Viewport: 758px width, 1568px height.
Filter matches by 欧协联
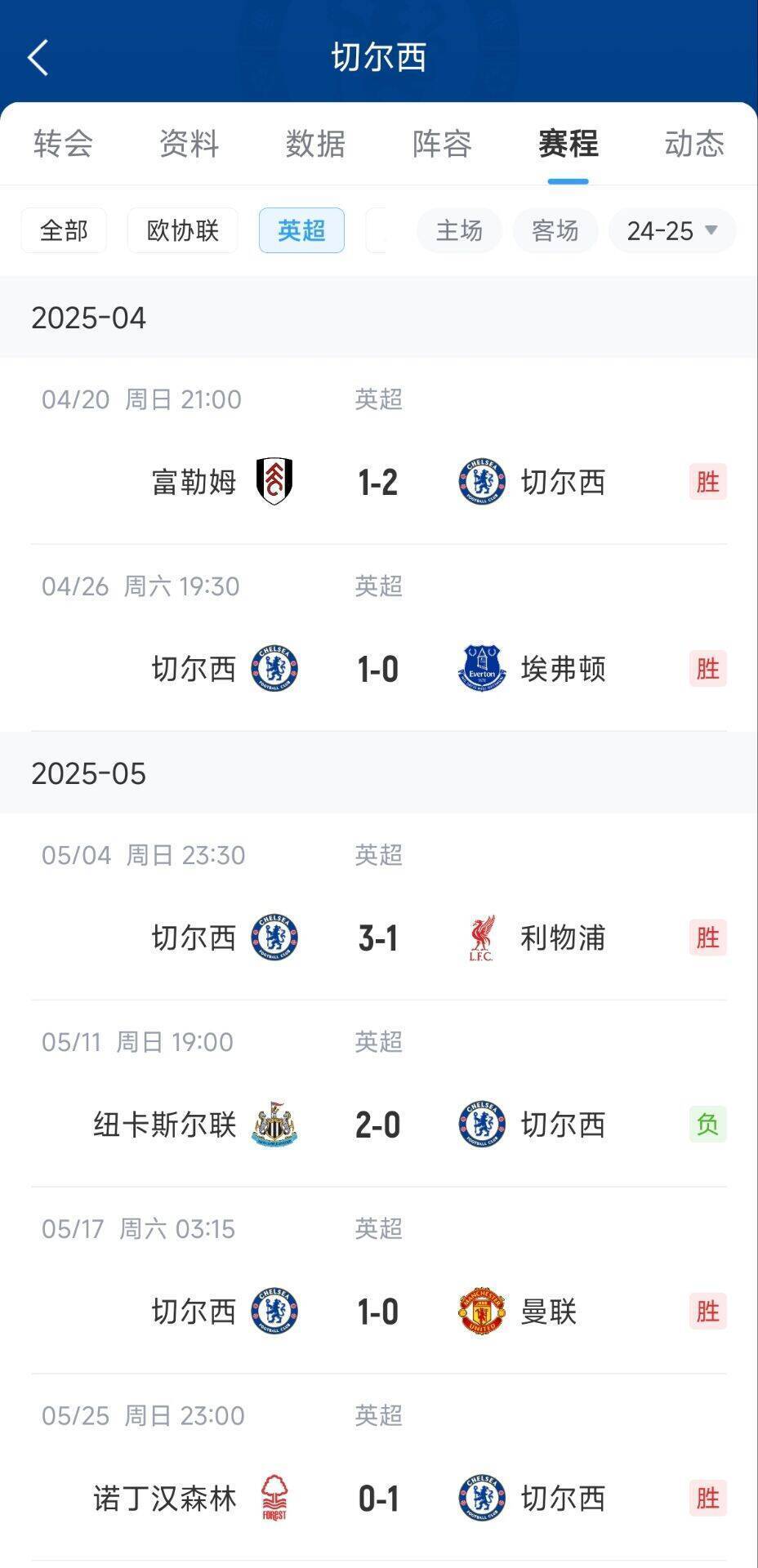tap(183, 230)
